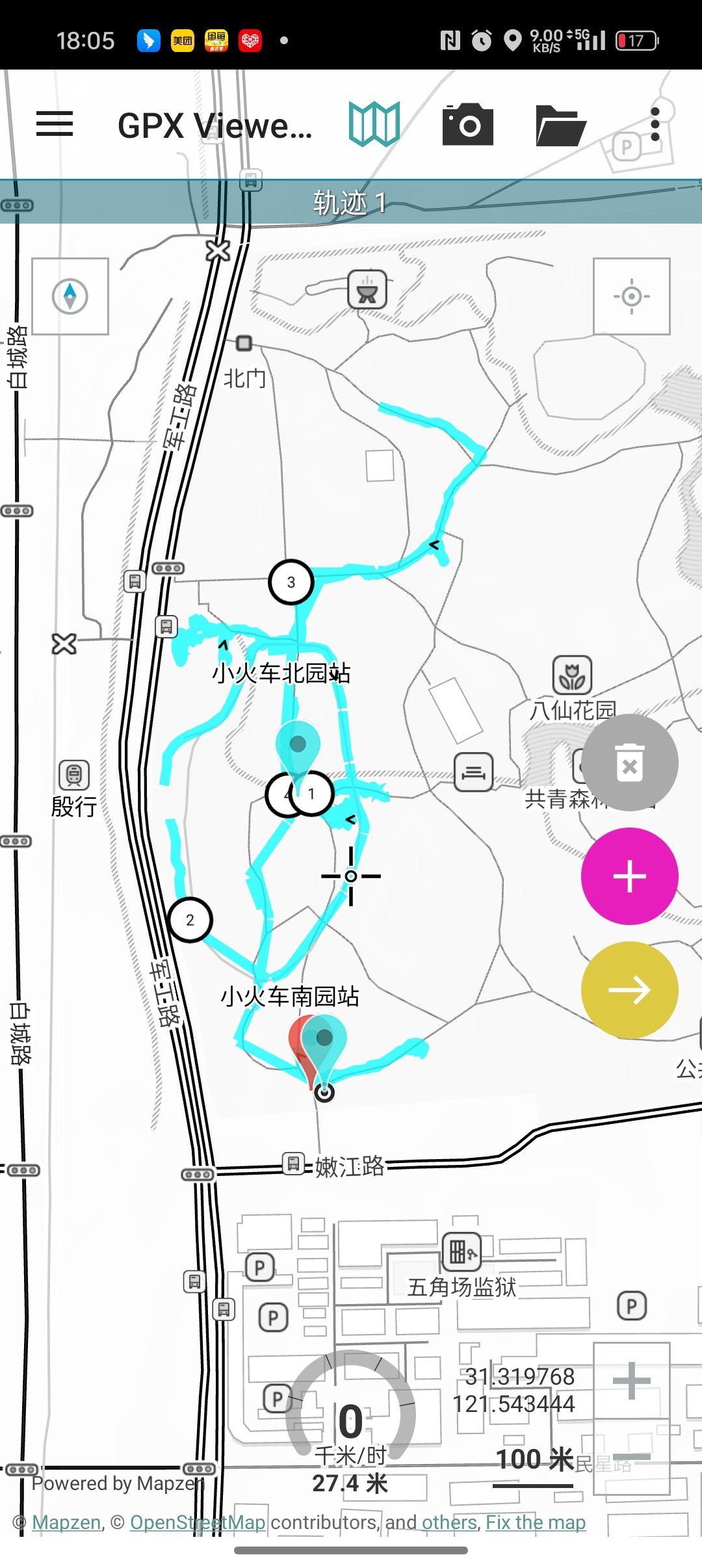The height and width of the screenshot is (1568, 702).
Task: Zoom in on the map
Action: click(631, 1380)
